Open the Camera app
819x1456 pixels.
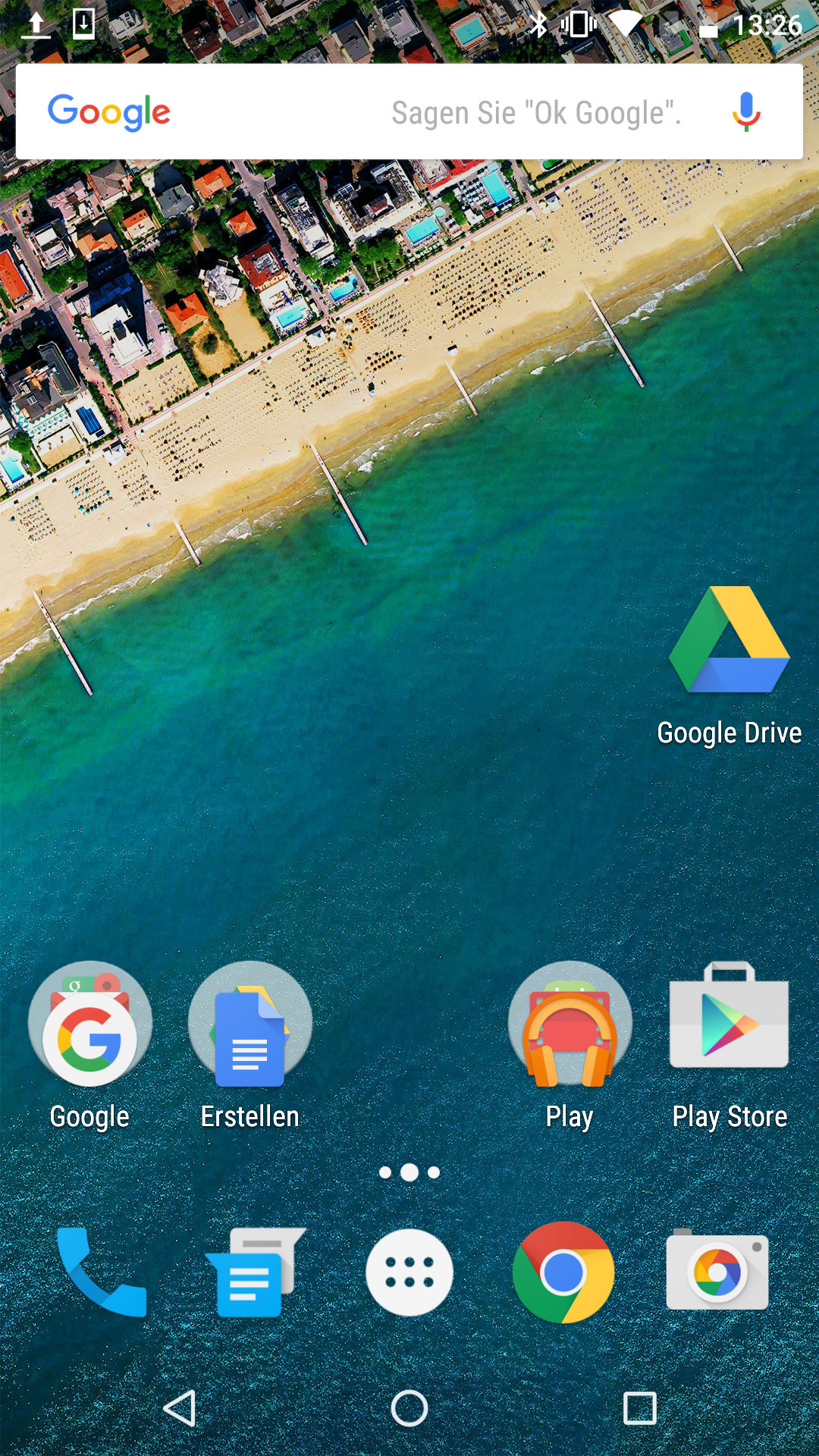(717, 1272)
